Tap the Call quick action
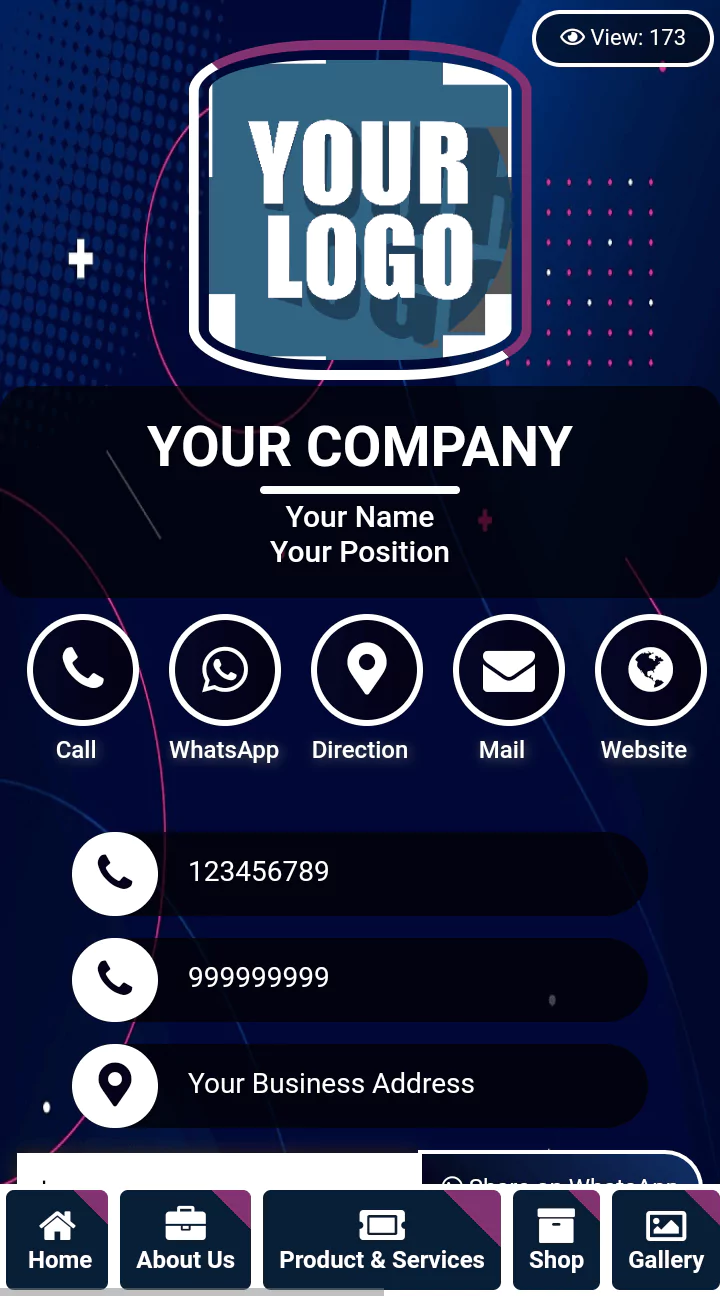Screen dimensions: 720x1296 tap(82, 670)
